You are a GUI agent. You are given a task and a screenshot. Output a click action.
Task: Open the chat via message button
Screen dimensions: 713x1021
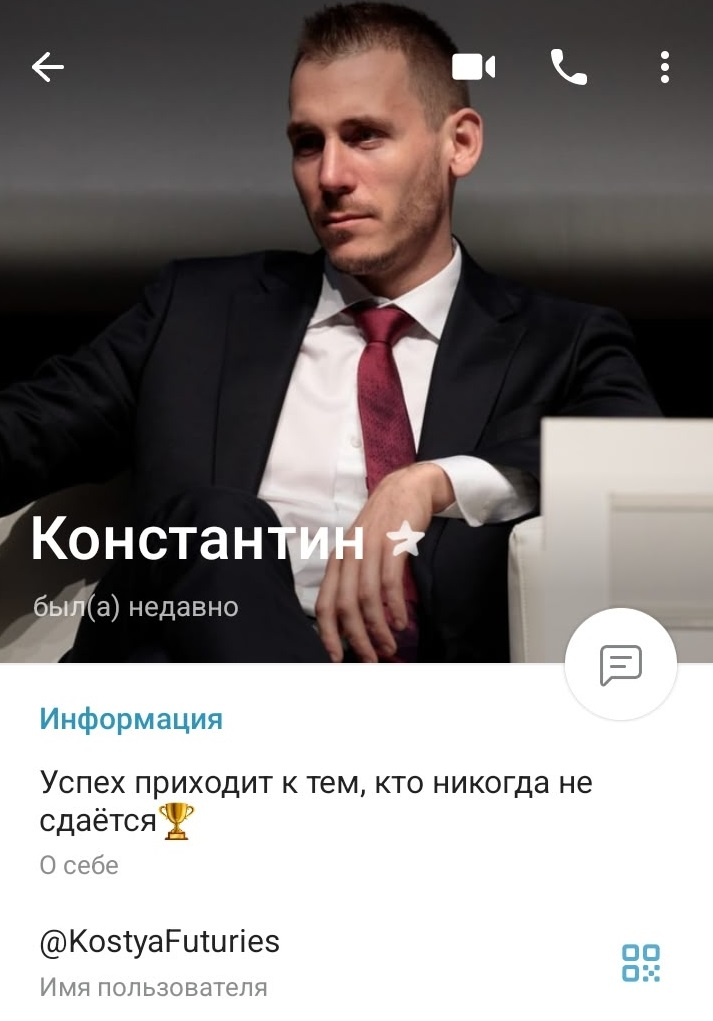coord(620,665)
